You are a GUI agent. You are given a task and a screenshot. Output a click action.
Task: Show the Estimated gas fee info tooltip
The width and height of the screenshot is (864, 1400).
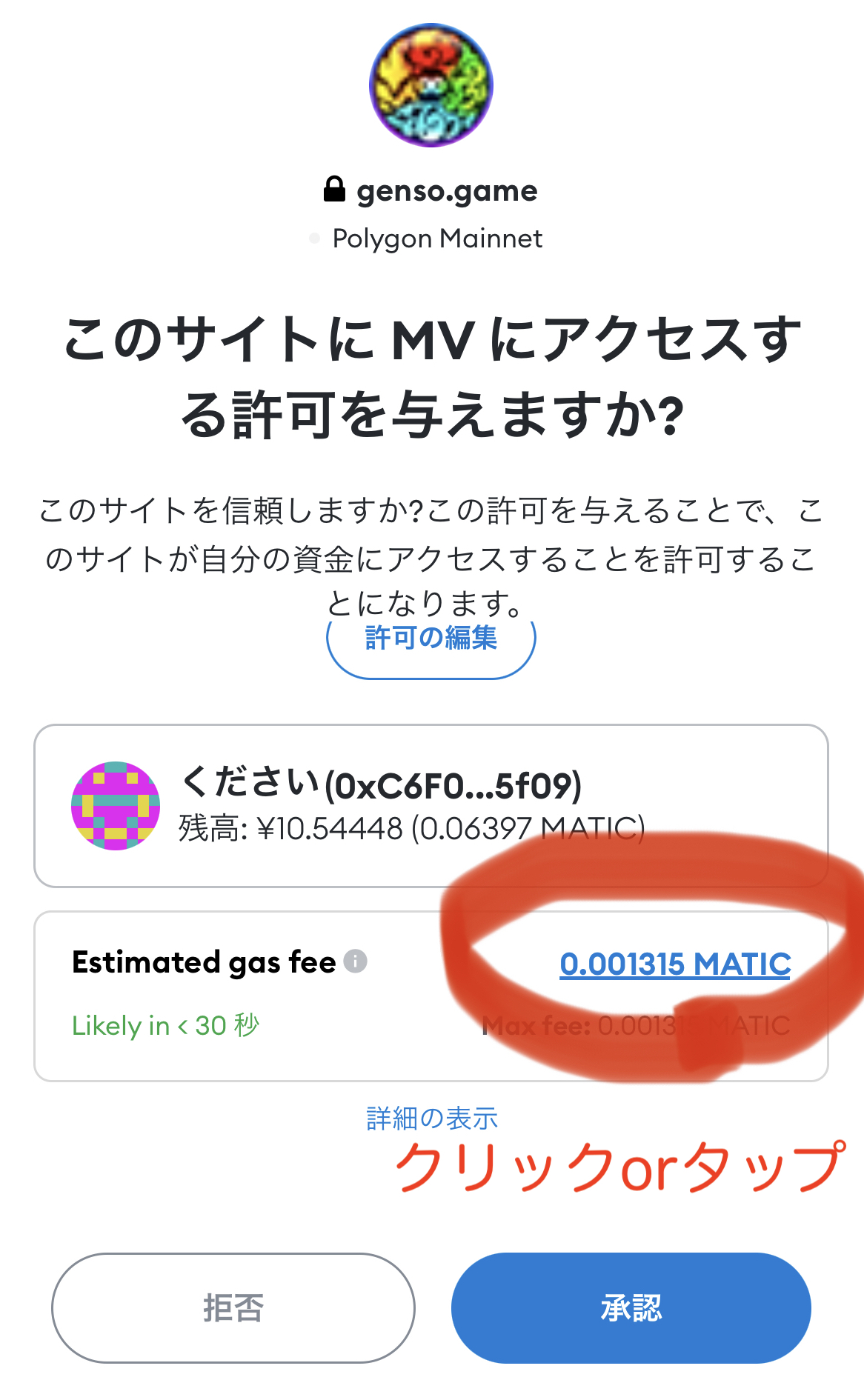click(356, 961)
